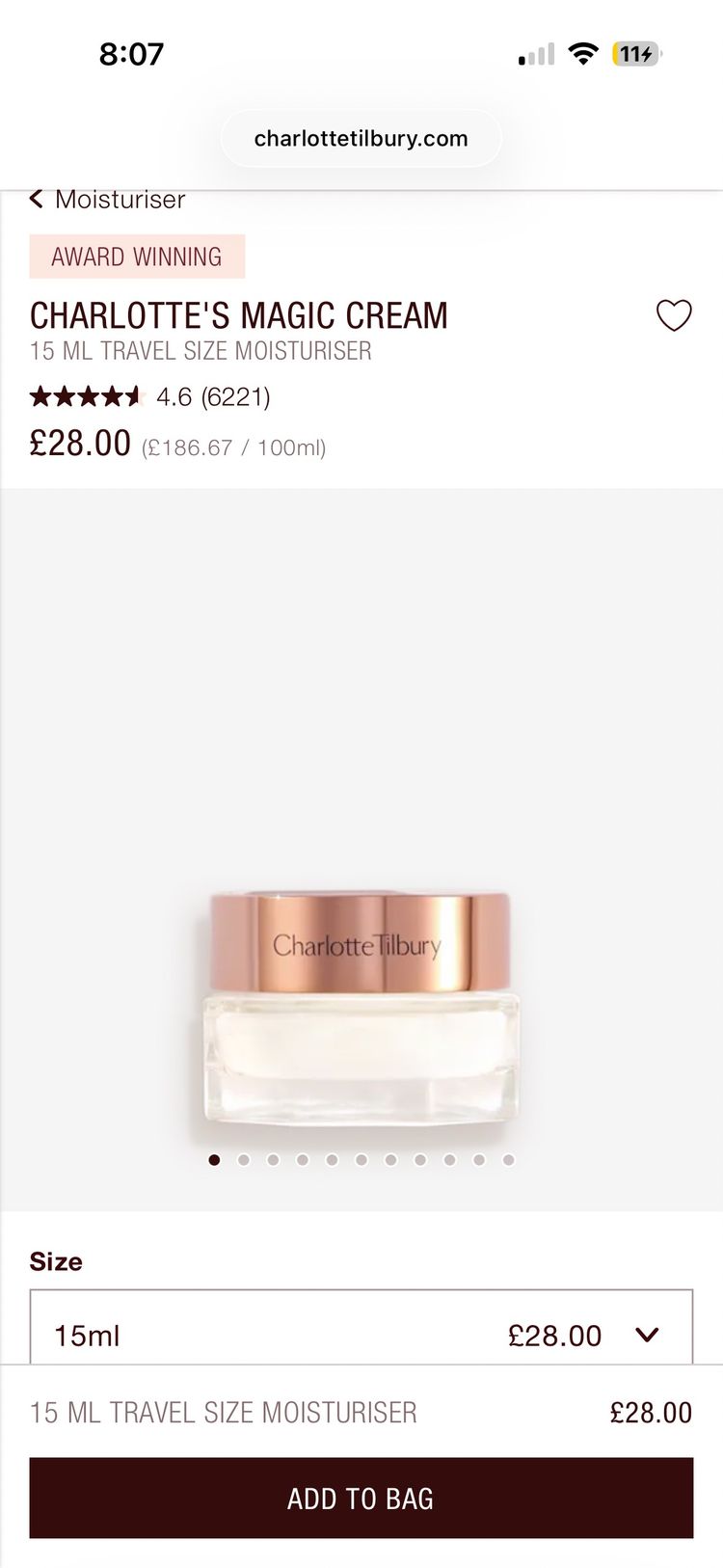Viewport: 723px width, 1568px height.
Task: Select the first carousel dot
Action: pos(214,1159)
